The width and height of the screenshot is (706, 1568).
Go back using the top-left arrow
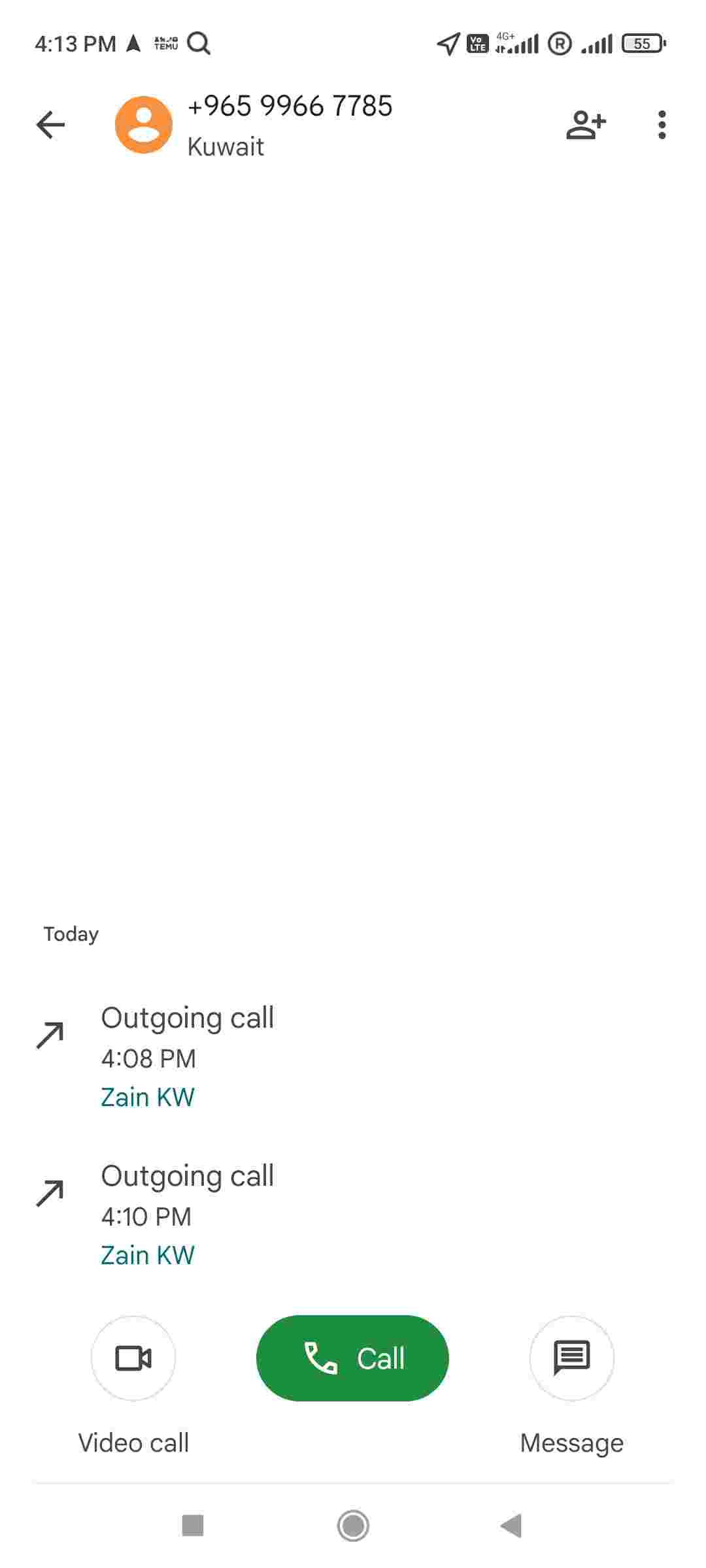(x=50, y=125)
